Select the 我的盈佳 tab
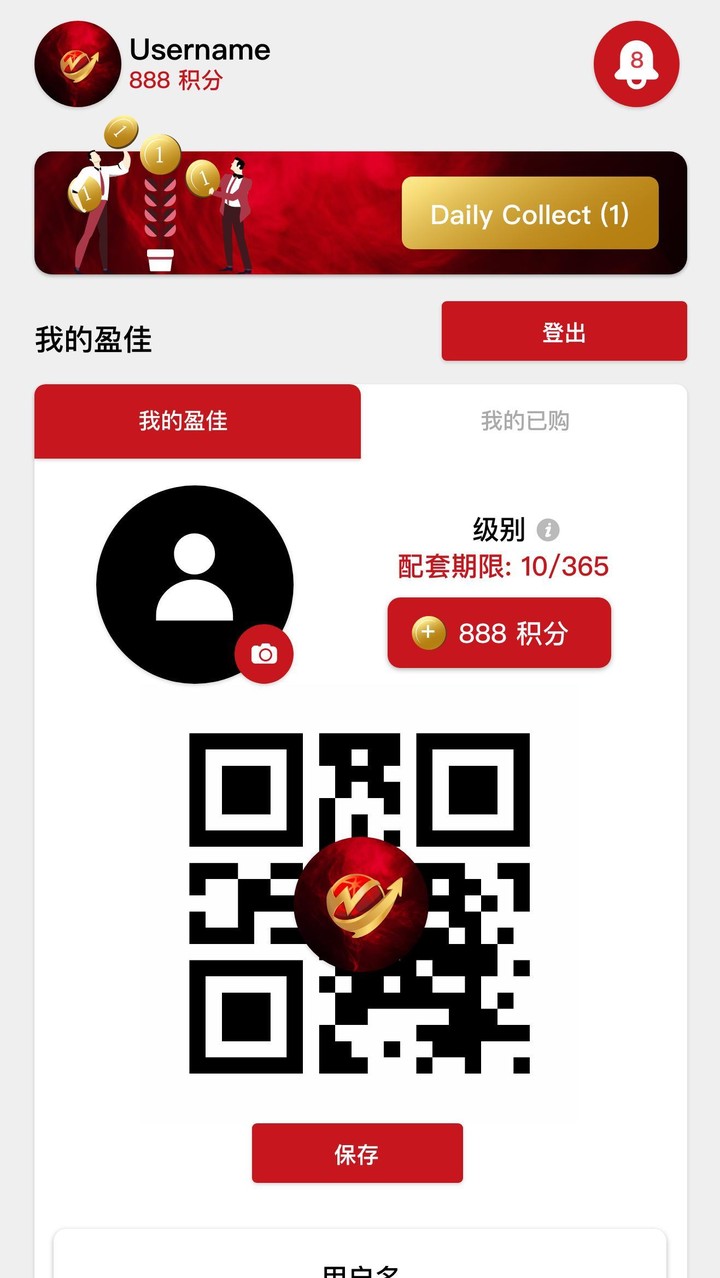The height and width of the screenshot is (1278, 720). coord(197,421)
